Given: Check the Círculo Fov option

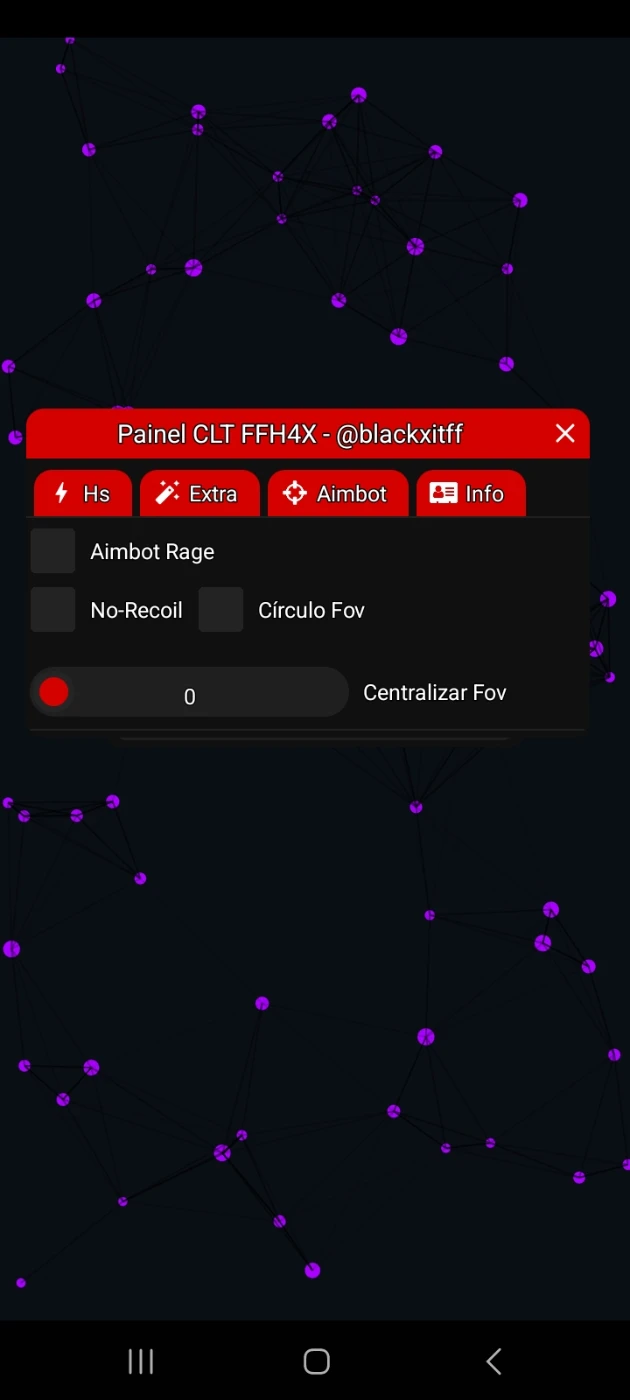Looking at the screenshot, I should (221, 610).
